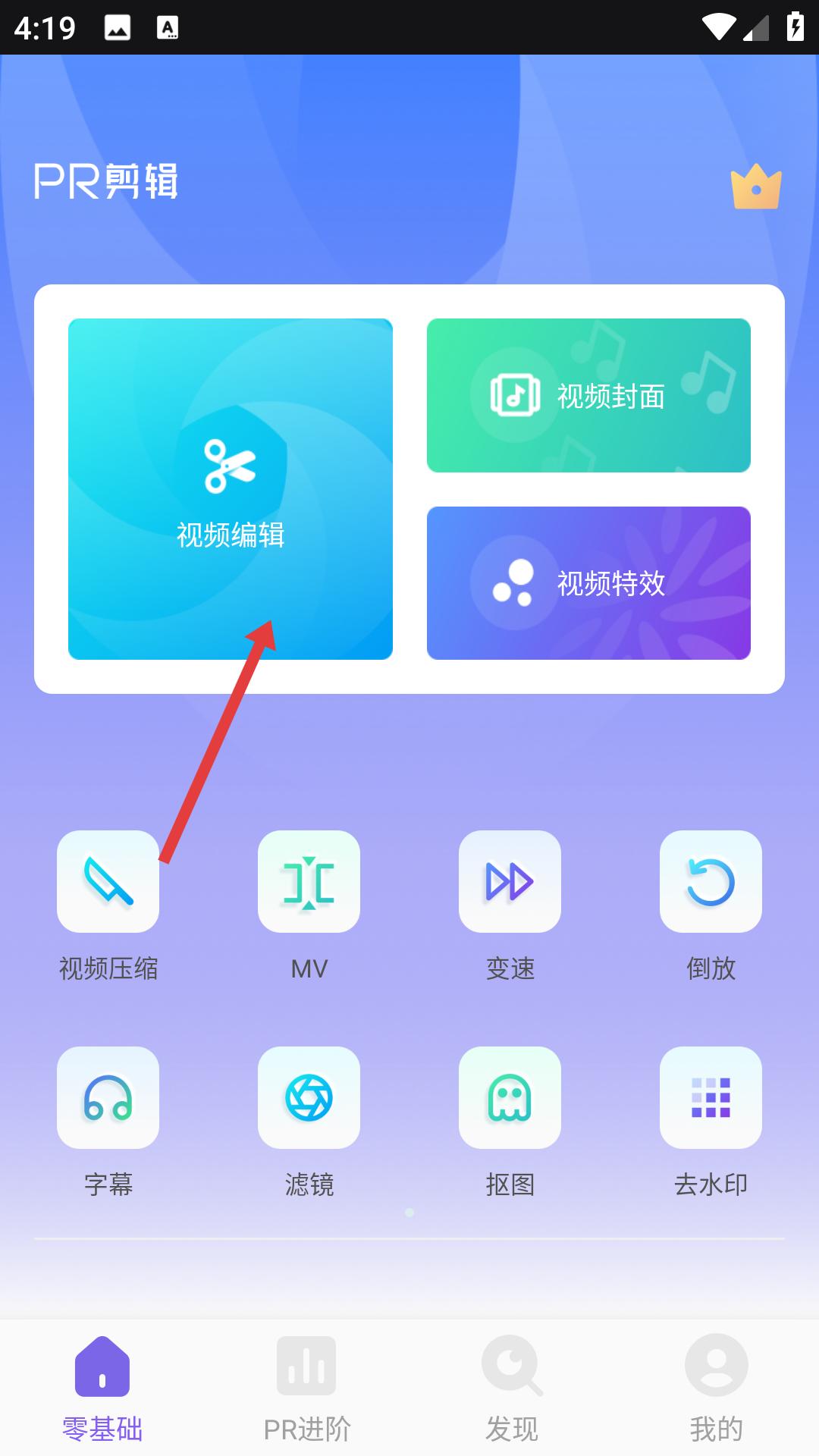Open the 视频封面 card

coord(588,395)
